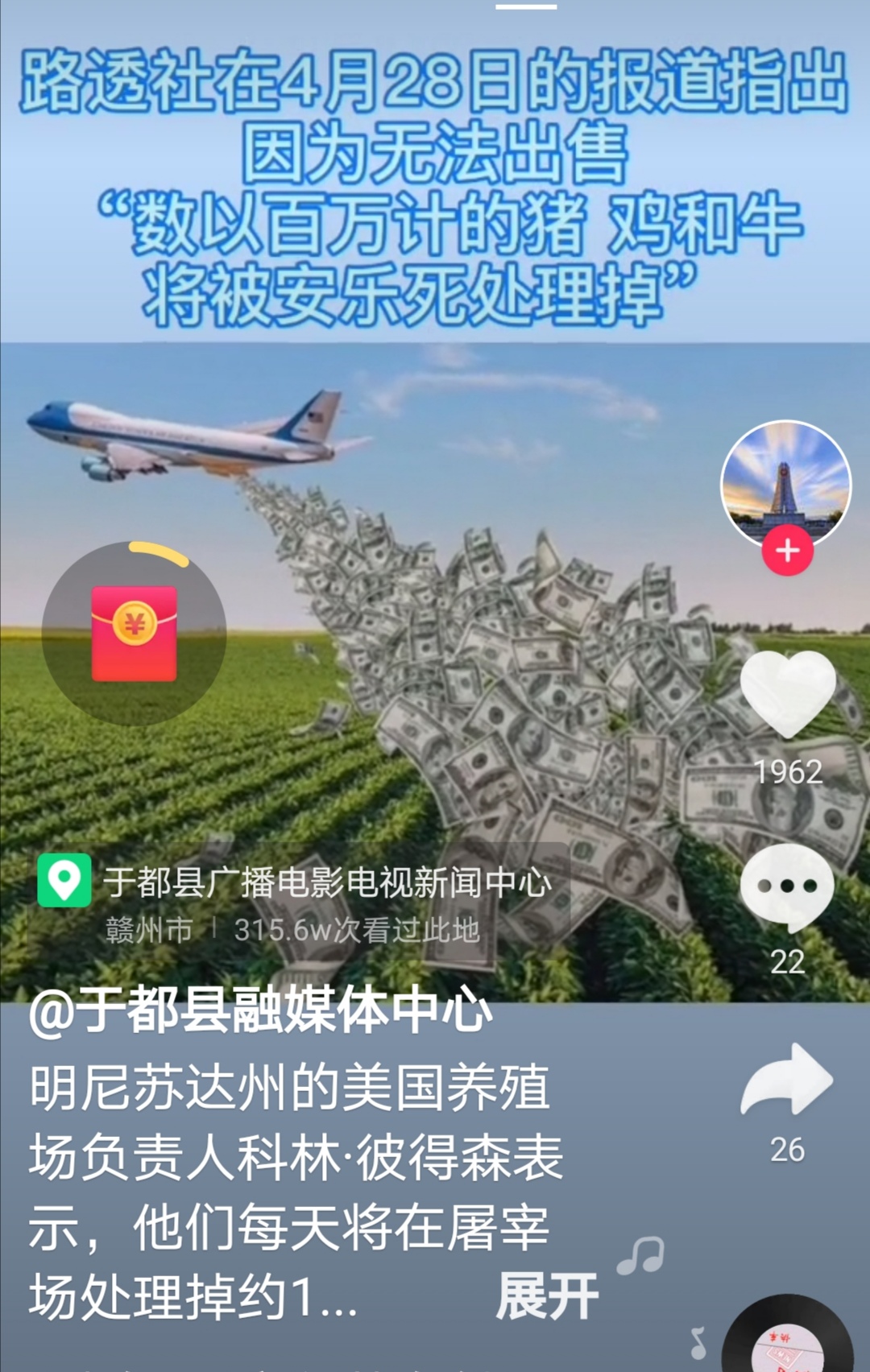Open the spinning music disc
The width and height of the screenshot is (870, 1372).
point(787,1341)
